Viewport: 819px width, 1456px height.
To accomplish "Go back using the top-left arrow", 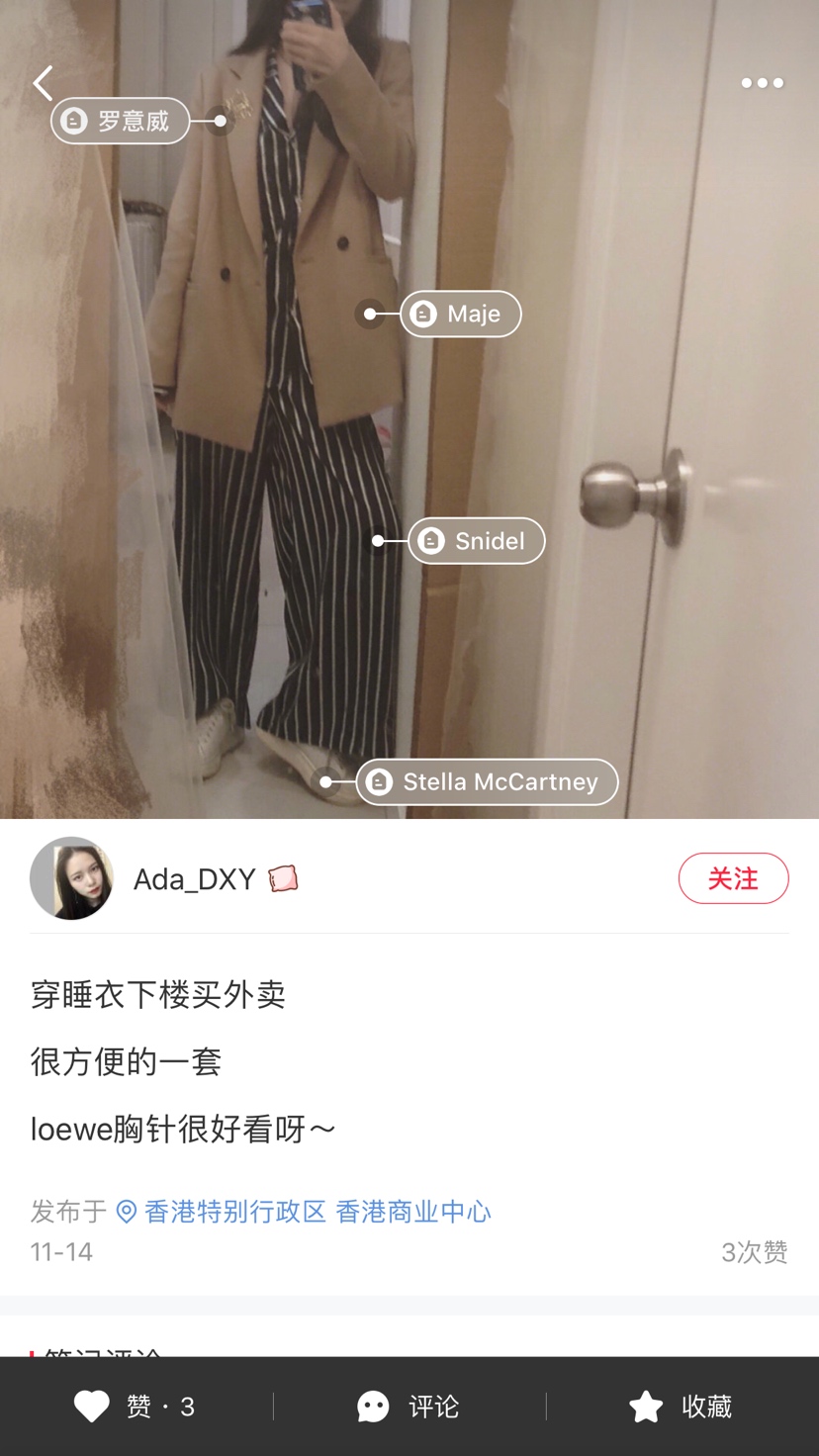I will 43,83.
